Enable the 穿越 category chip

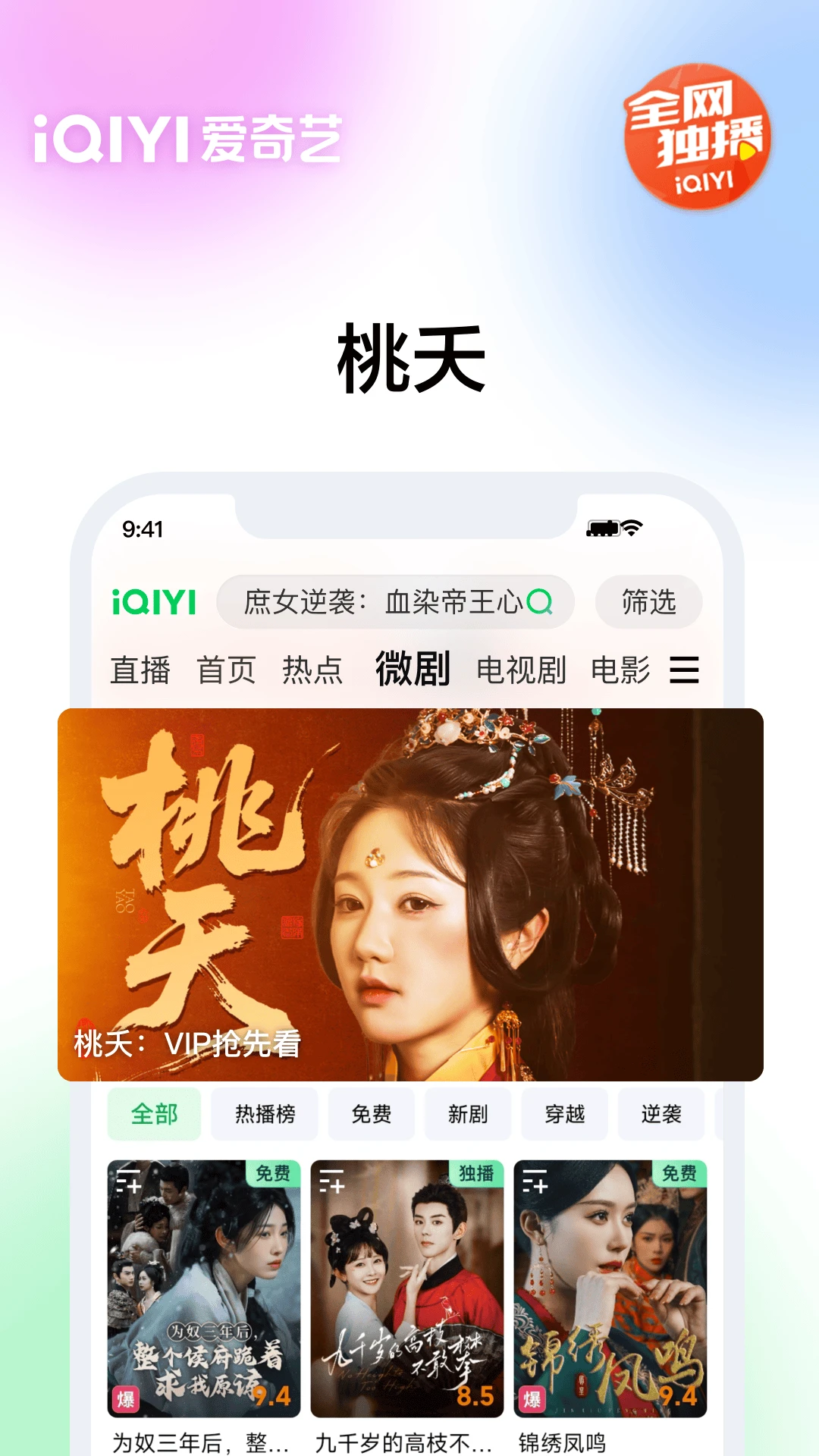565,1114
